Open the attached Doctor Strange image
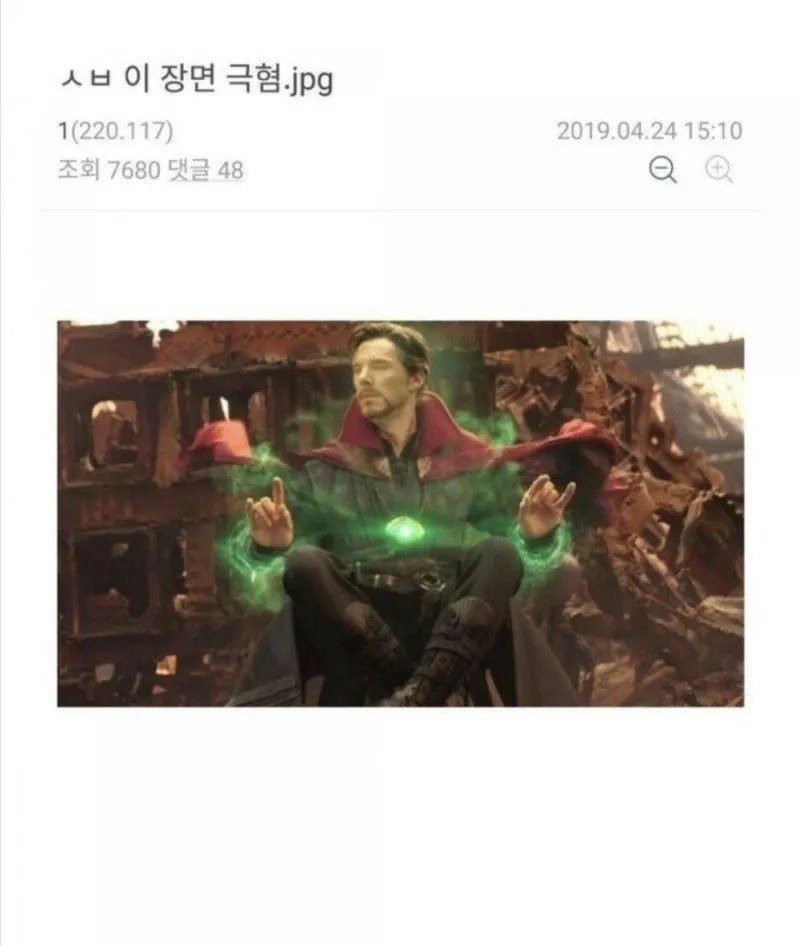Image resolution: width=800 pixels, height=946 pixels. click(x=400, y=513)
